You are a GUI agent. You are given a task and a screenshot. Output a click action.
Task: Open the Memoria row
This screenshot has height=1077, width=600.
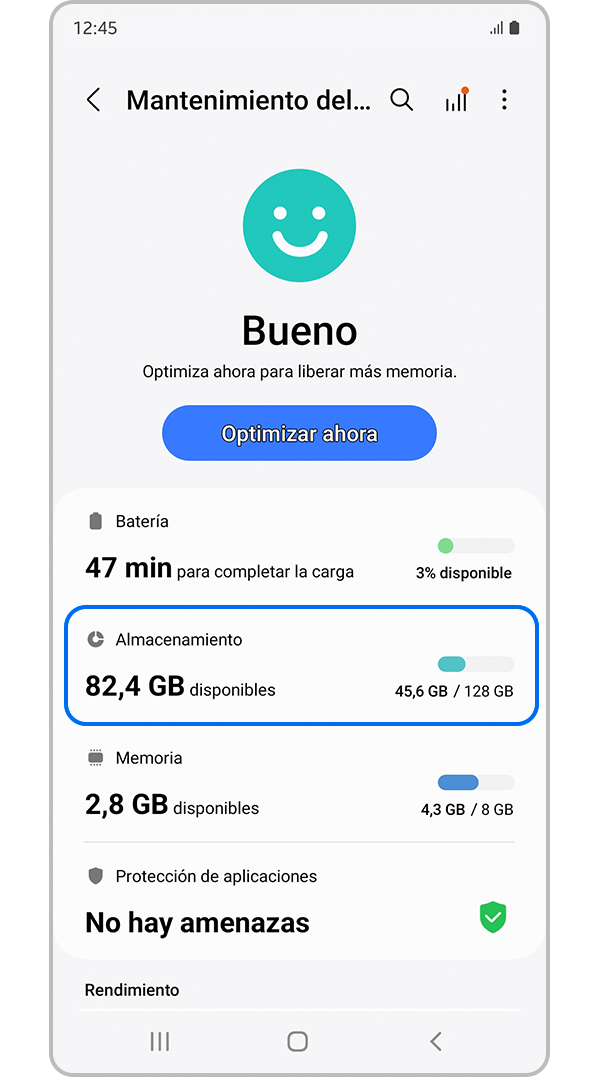[x=299, y=783]
